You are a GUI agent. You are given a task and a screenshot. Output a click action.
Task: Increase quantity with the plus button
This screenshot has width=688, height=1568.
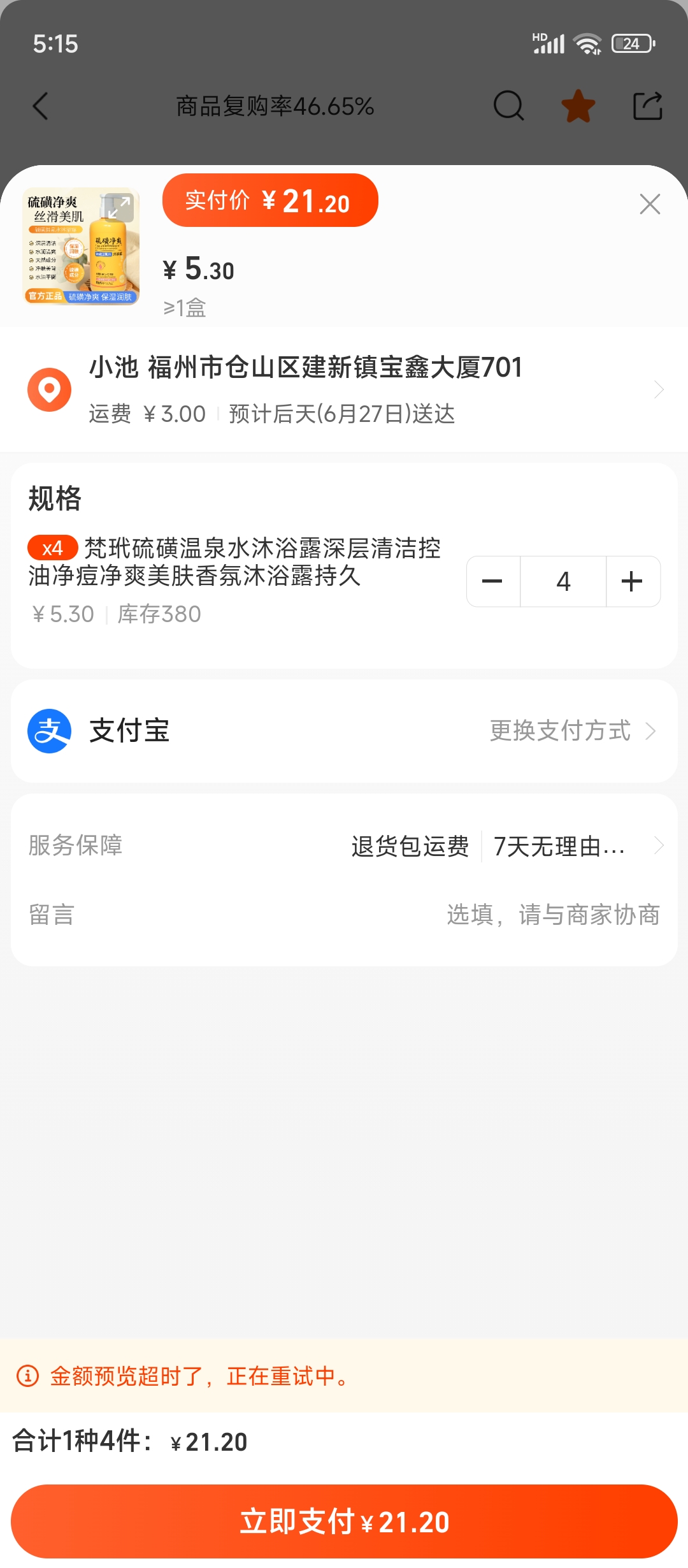632,581
